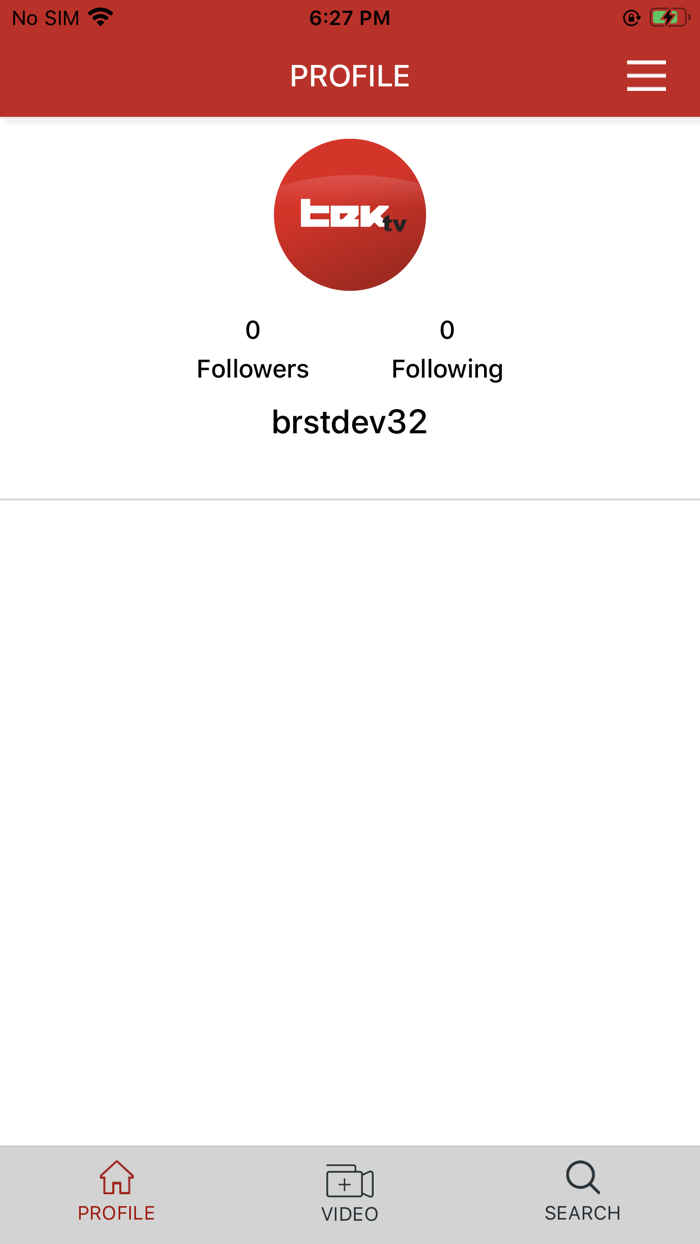The height and width of the screenshot is (1244, 700).
Task: Tap the TekTV profile picture
Action: click(x=350, y=215)
